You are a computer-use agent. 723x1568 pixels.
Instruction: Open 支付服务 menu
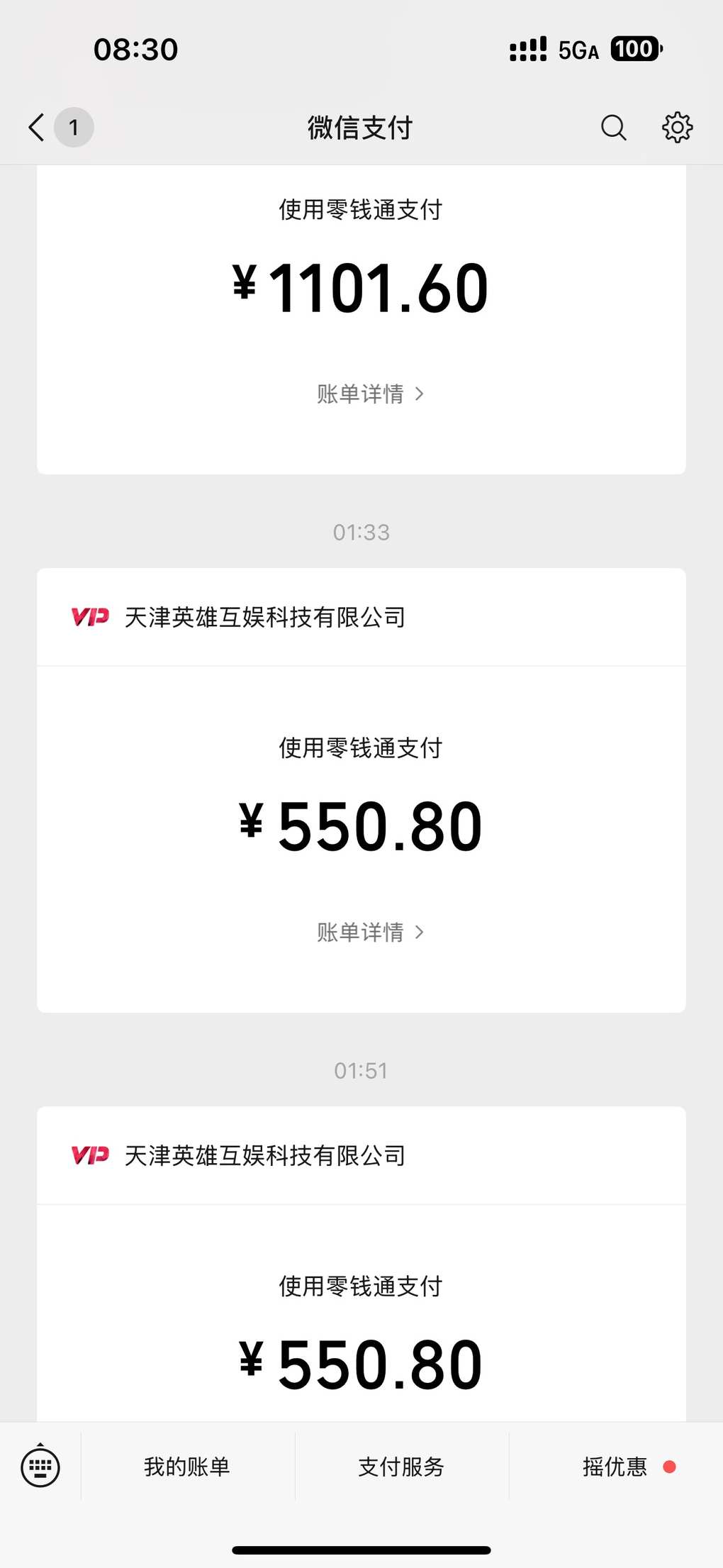coord(401,1467)
